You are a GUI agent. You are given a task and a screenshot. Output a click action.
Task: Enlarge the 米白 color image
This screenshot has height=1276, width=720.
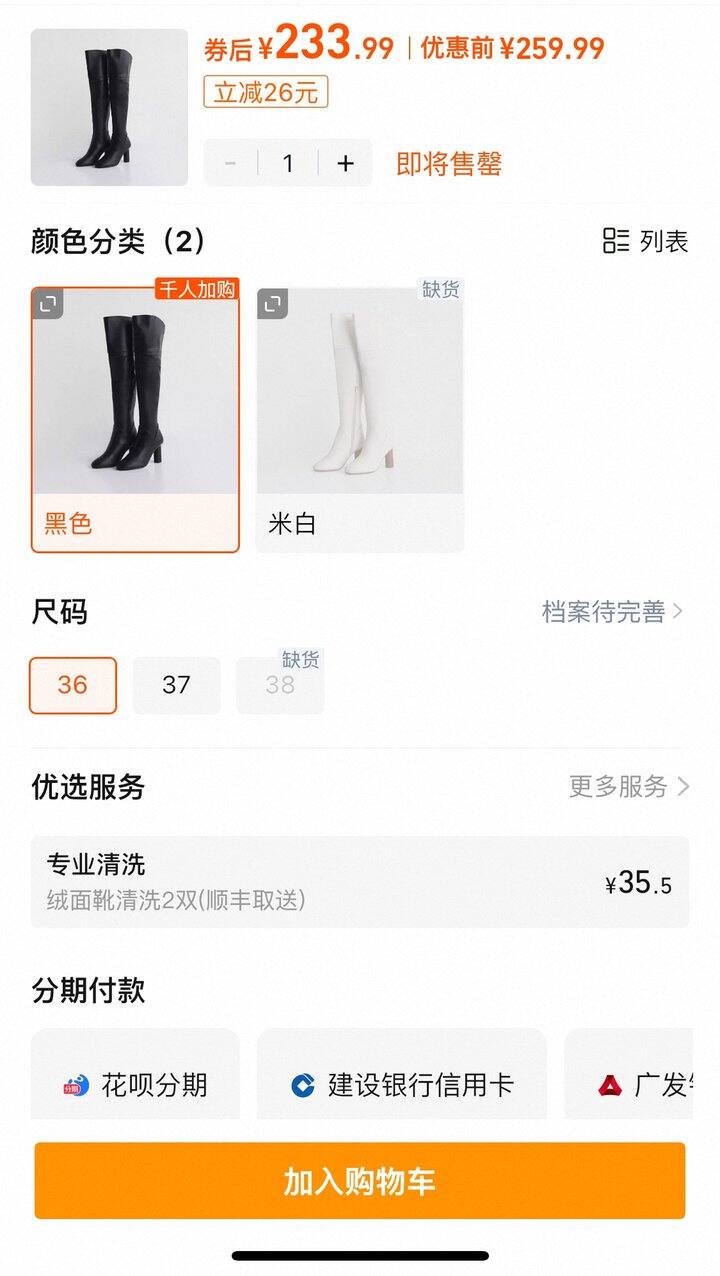[273, 304]
